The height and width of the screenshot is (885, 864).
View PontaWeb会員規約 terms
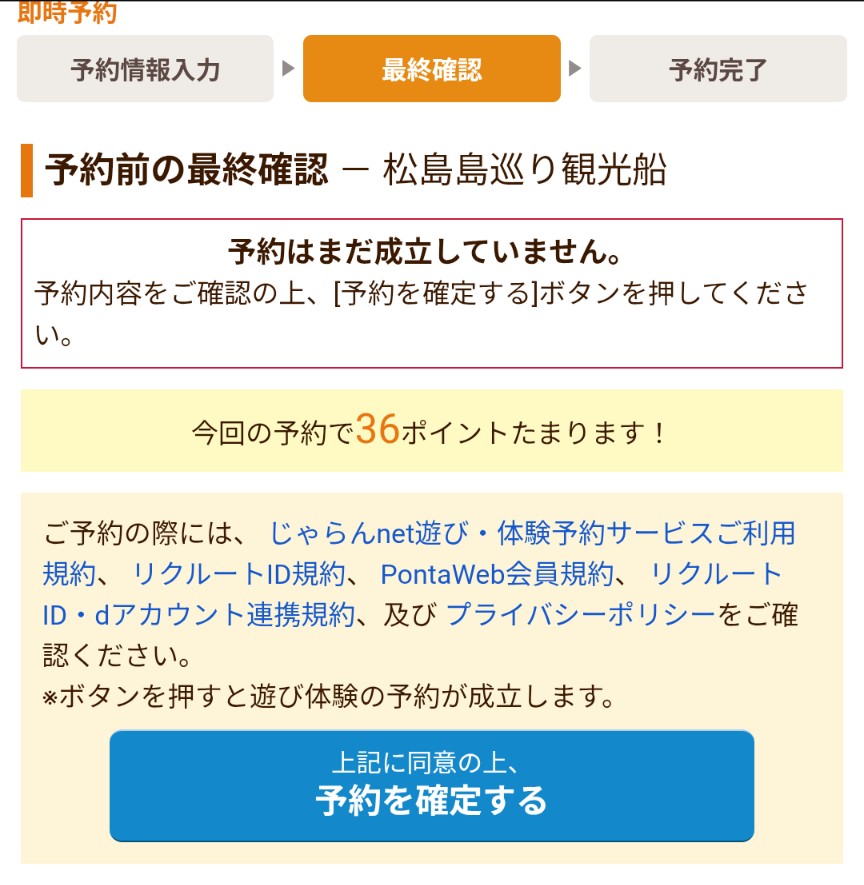[496, 574]
